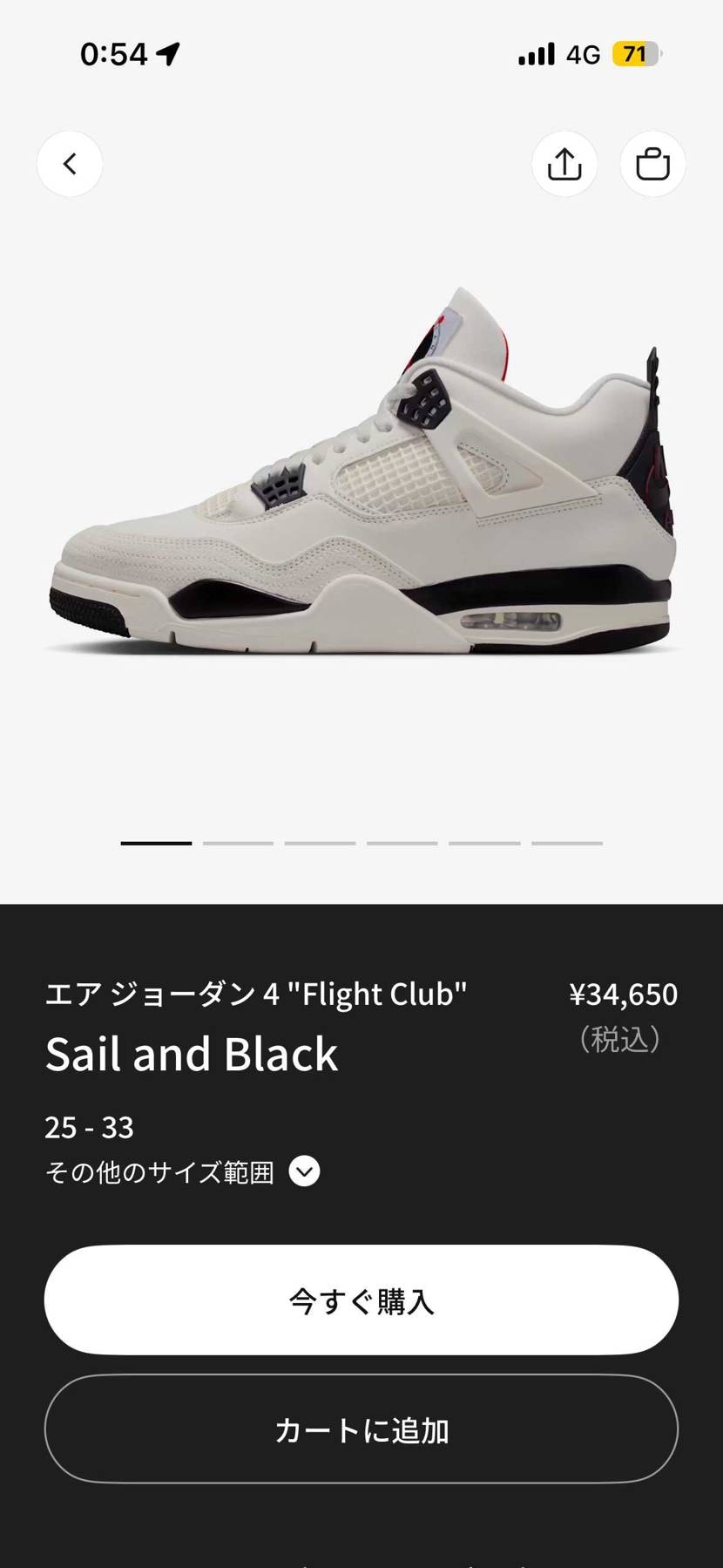The height and width of the screenshot is (1568, 723).
Task: Tap the cellular signal indicator
Action: point(535,52)
